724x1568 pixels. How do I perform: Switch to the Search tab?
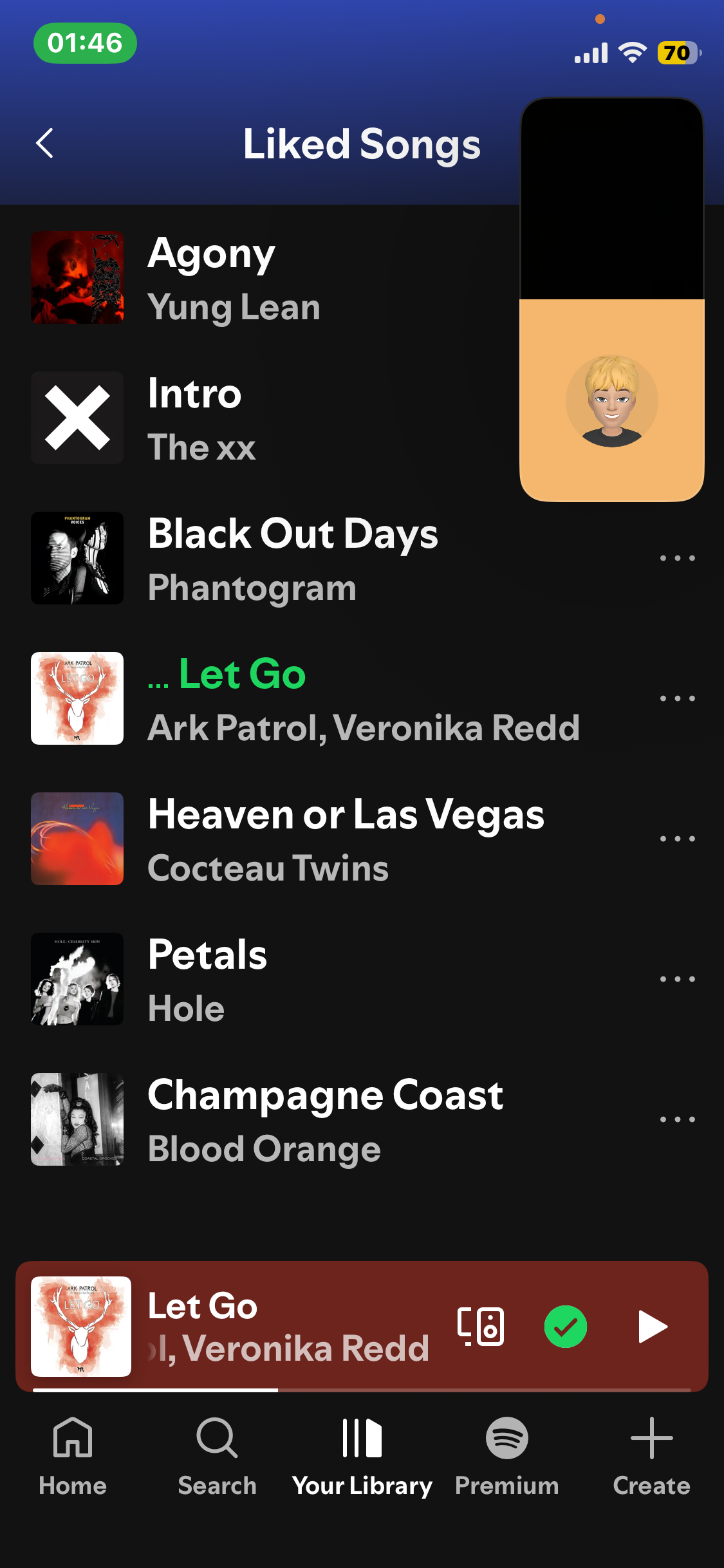218,1457
